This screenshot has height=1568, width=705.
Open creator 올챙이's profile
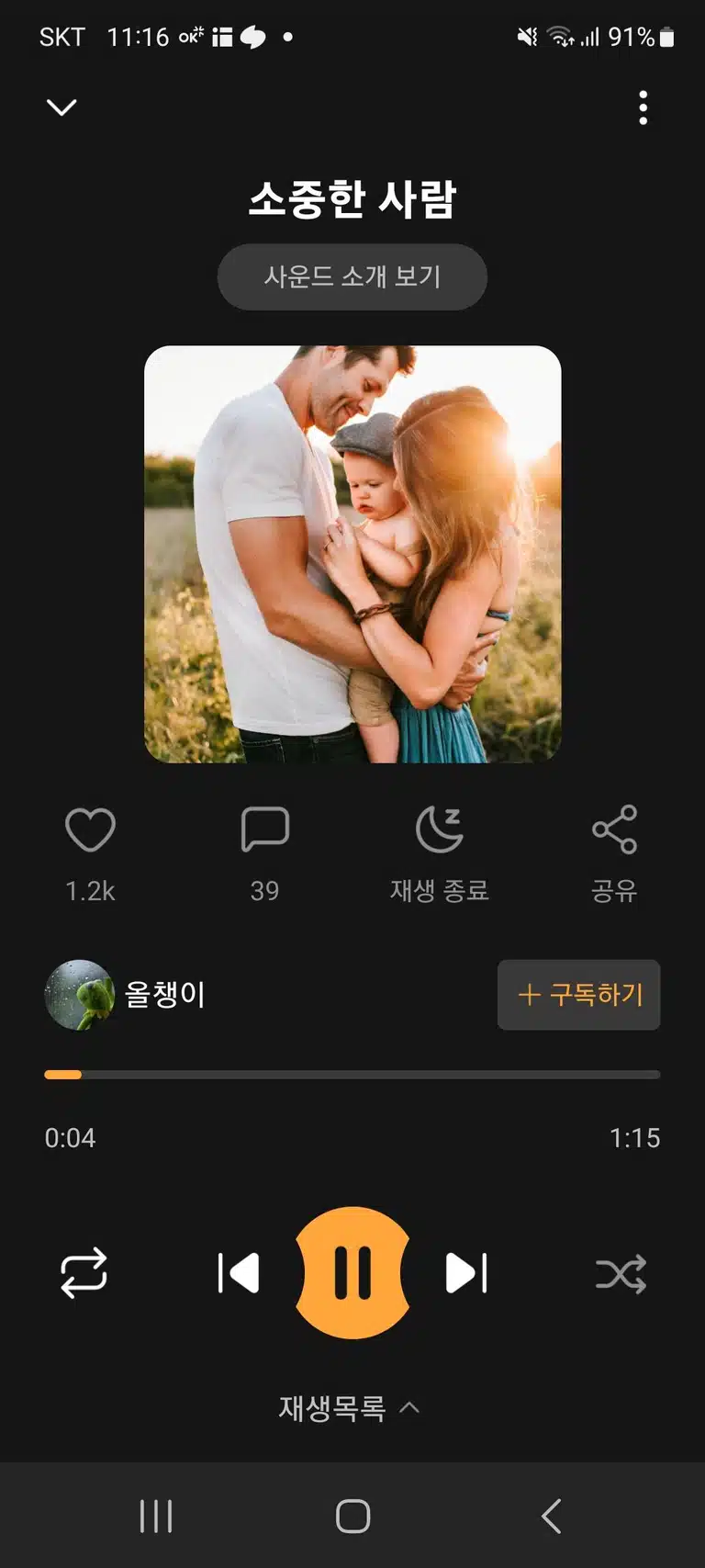pos(126,995)
